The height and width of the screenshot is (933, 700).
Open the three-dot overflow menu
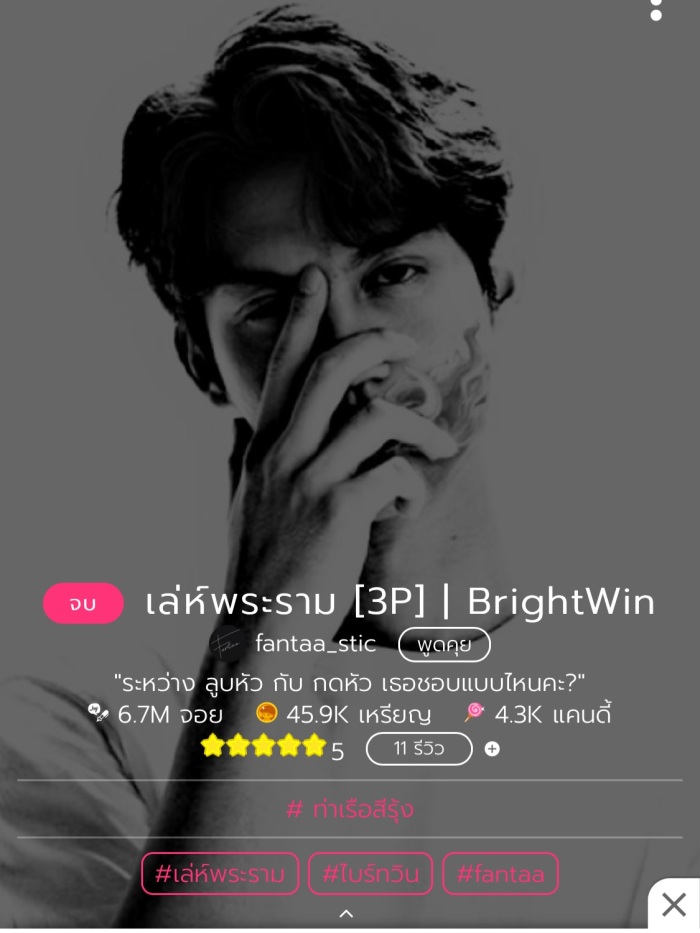[656, 10]
